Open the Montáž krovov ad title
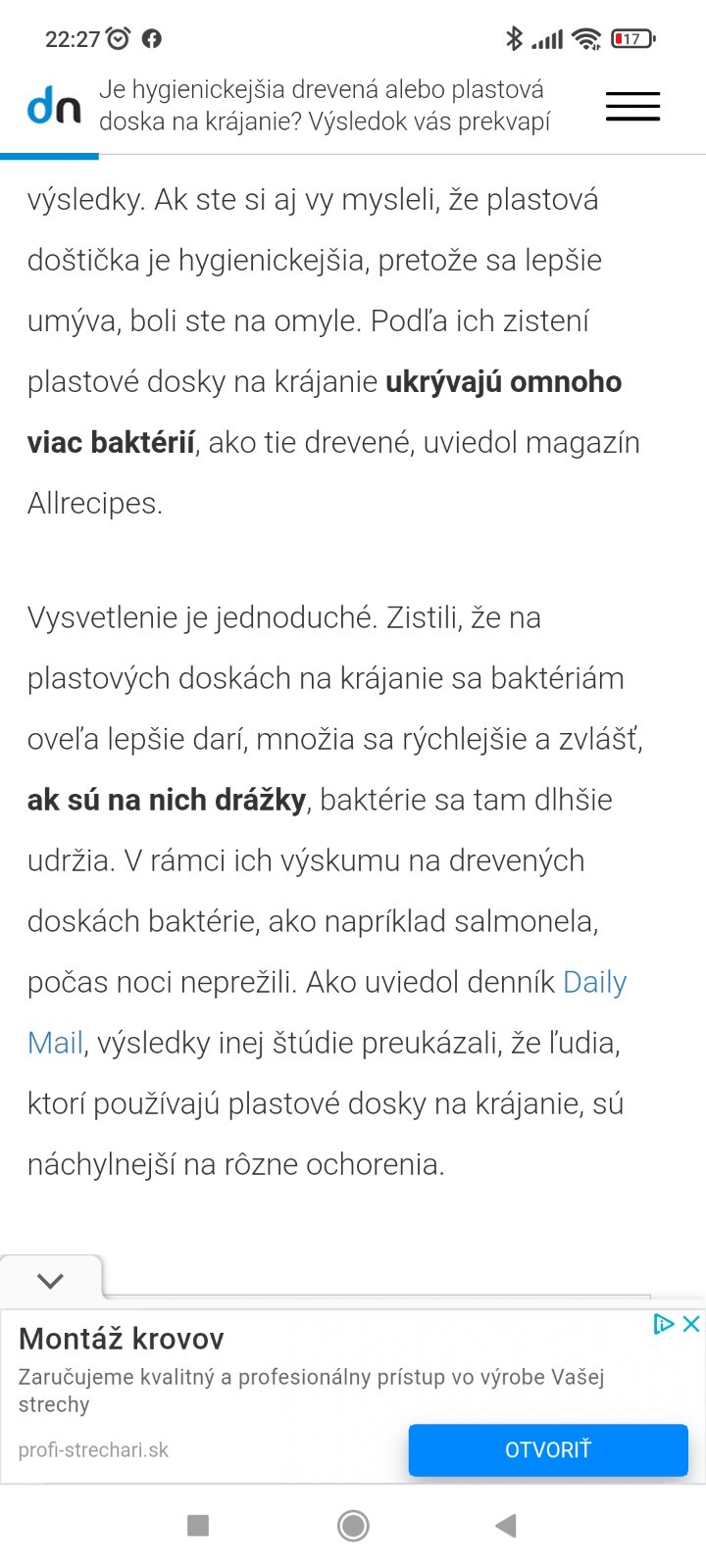Screen dimensions: 706x1568 122,1339
